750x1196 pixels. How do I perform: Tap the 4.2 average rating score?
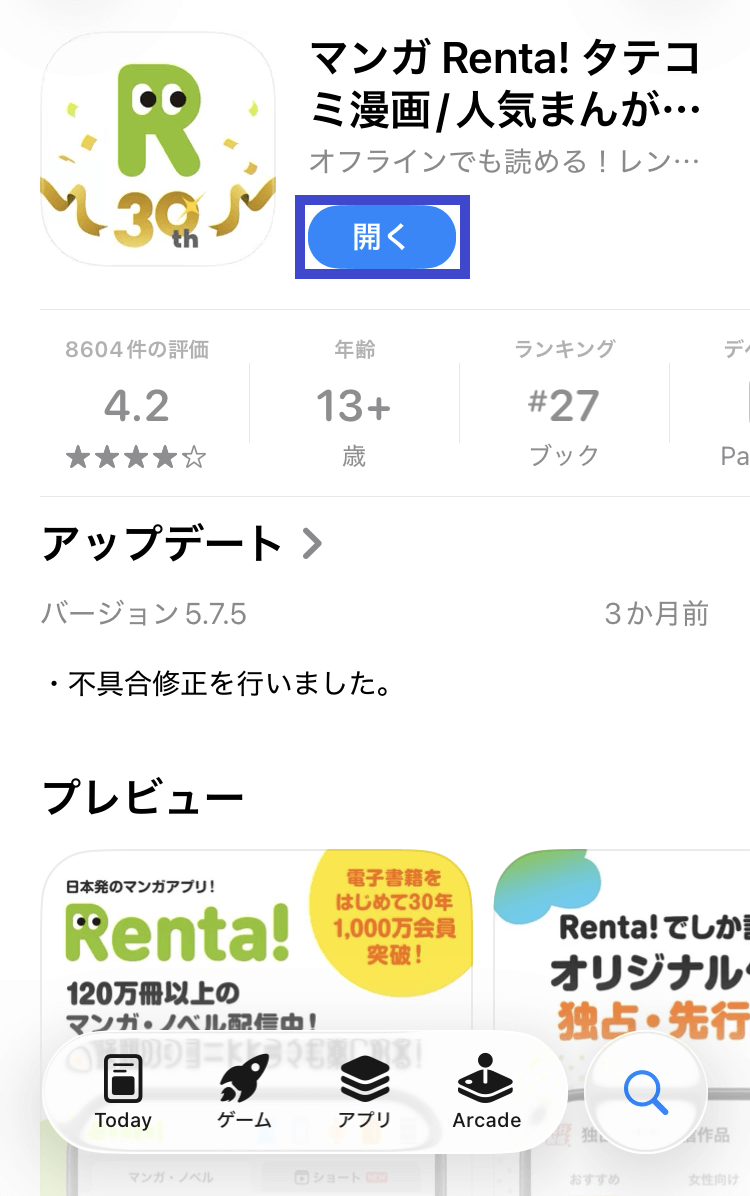tap(138, 405)
